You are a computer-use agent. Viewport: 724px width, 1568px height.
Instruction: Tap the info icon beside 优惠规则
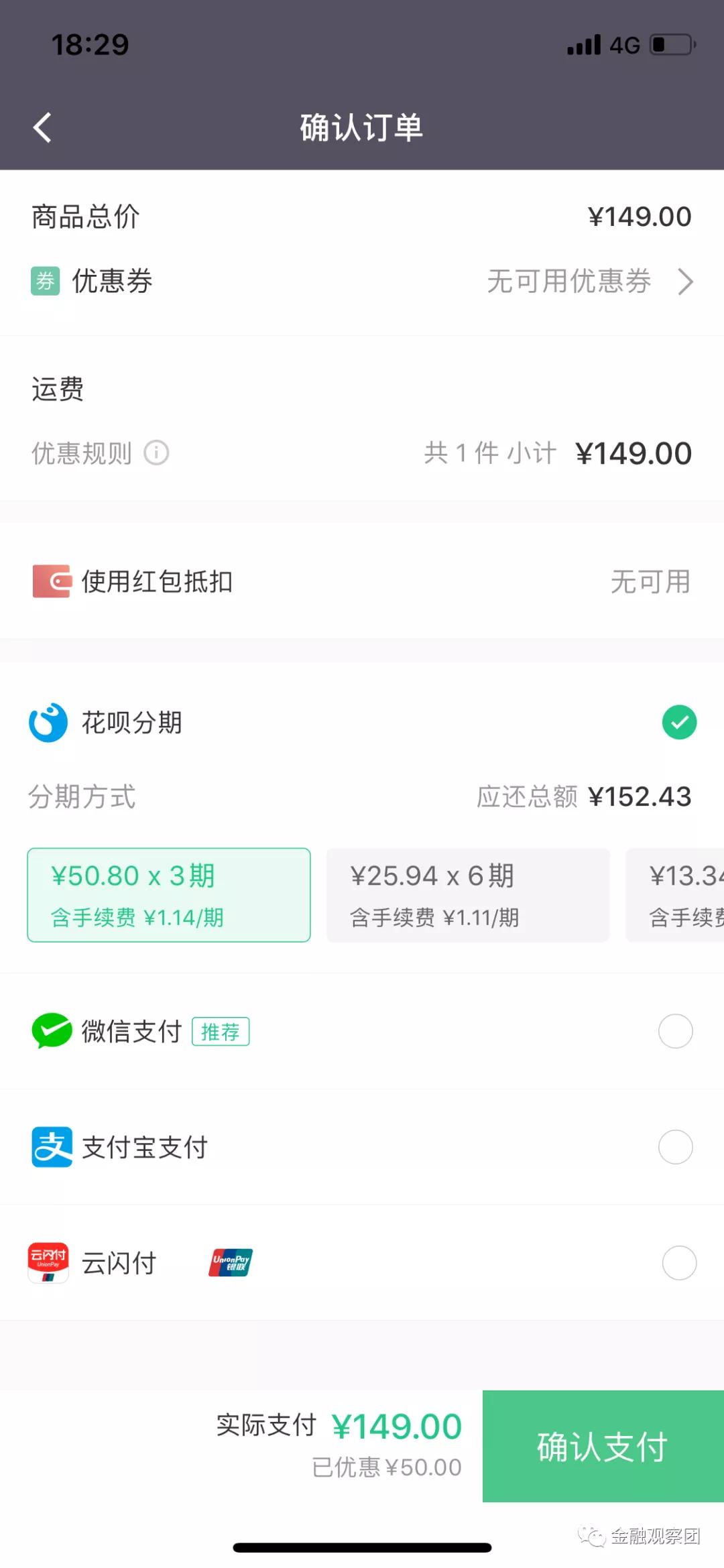[156, 453]
